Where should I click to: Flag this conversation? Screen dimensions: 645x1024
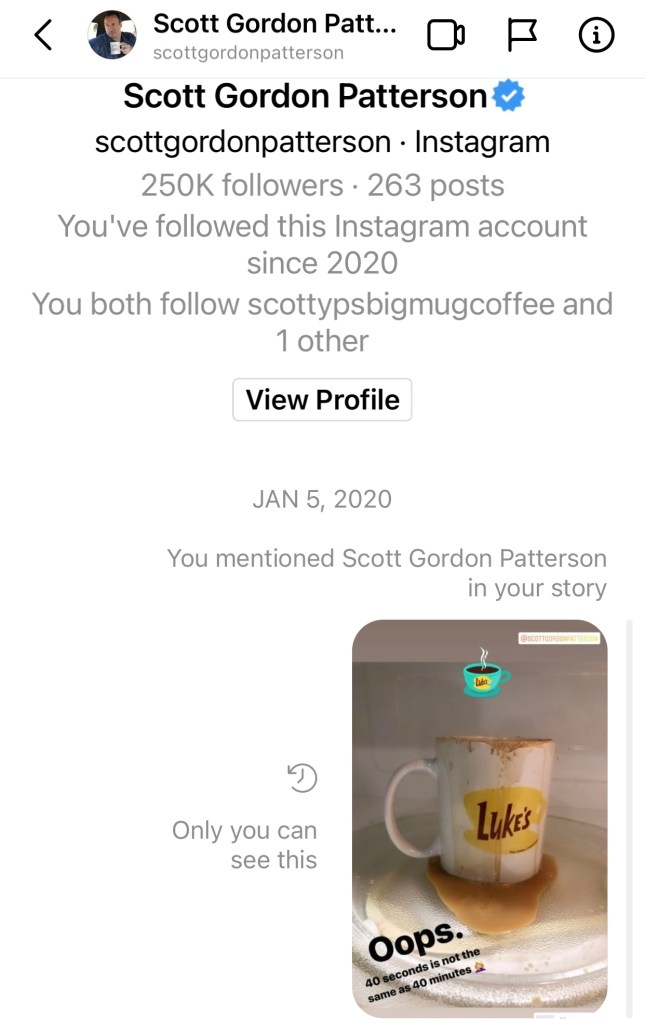pyautogui.click(x=521, y=36)
